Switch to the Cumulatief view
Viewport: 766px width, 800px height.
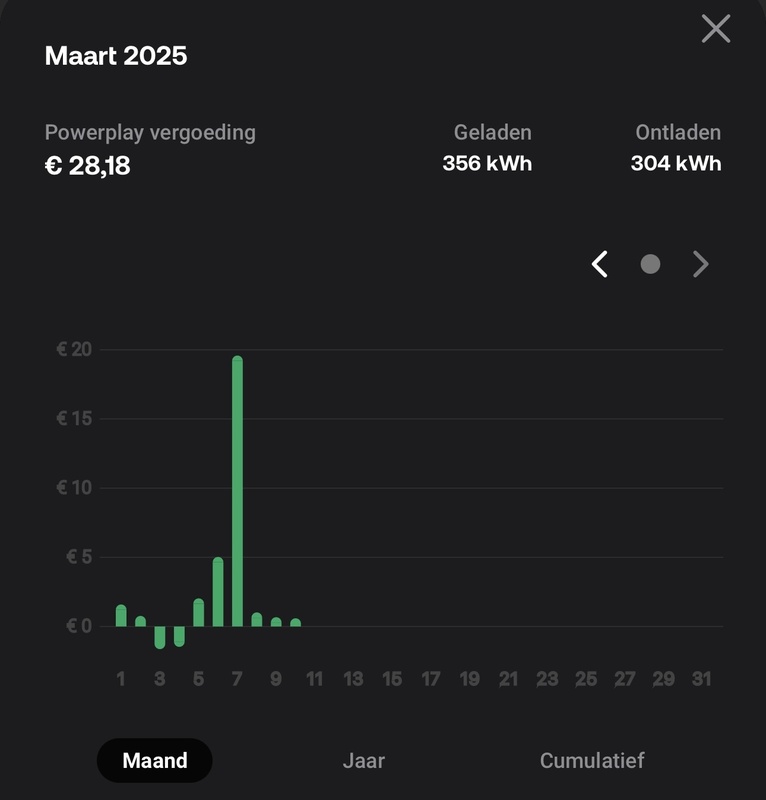[592, 761]
